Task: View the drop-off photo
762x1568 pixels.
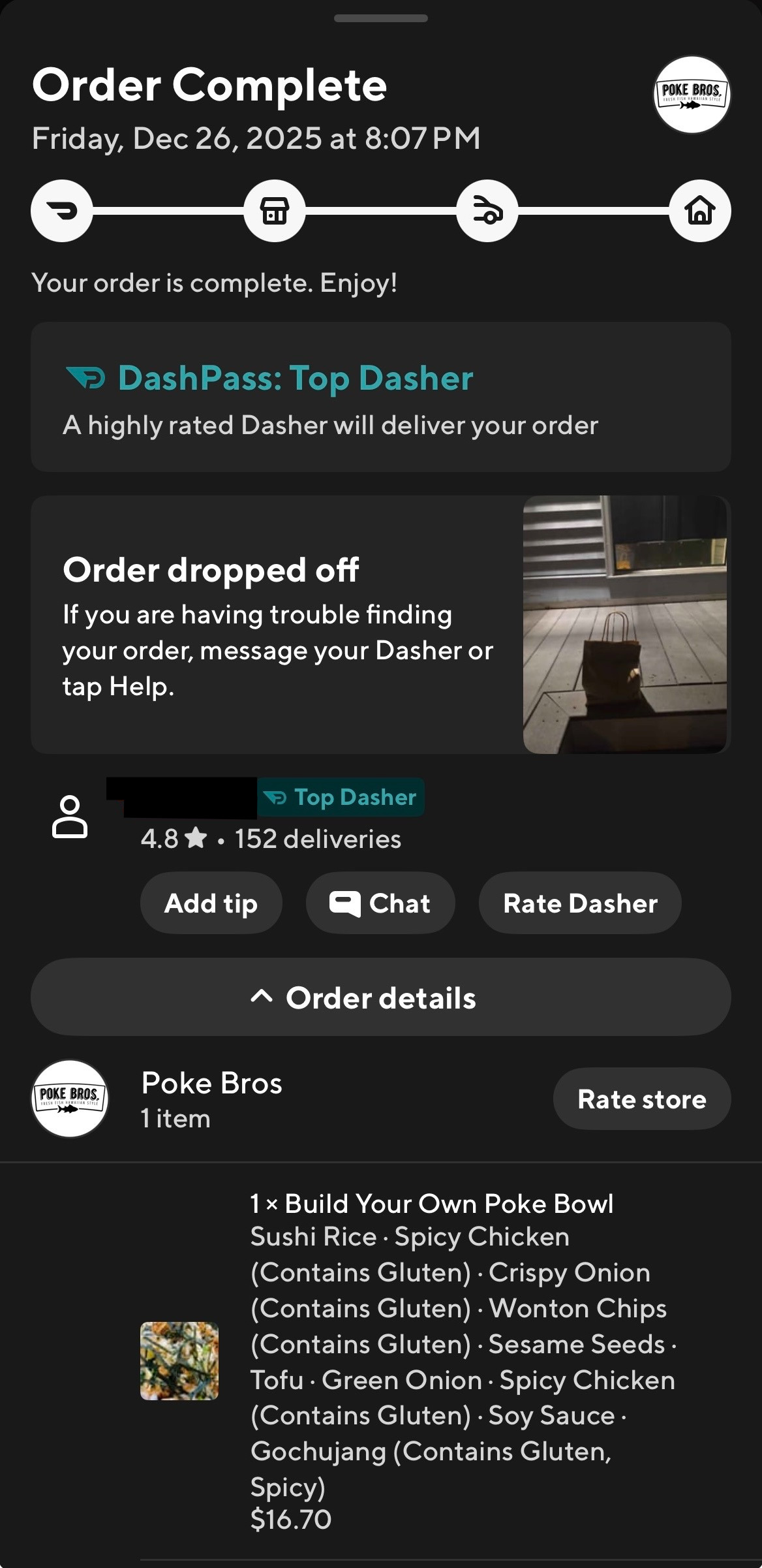Action: click(x=624, y=624)
